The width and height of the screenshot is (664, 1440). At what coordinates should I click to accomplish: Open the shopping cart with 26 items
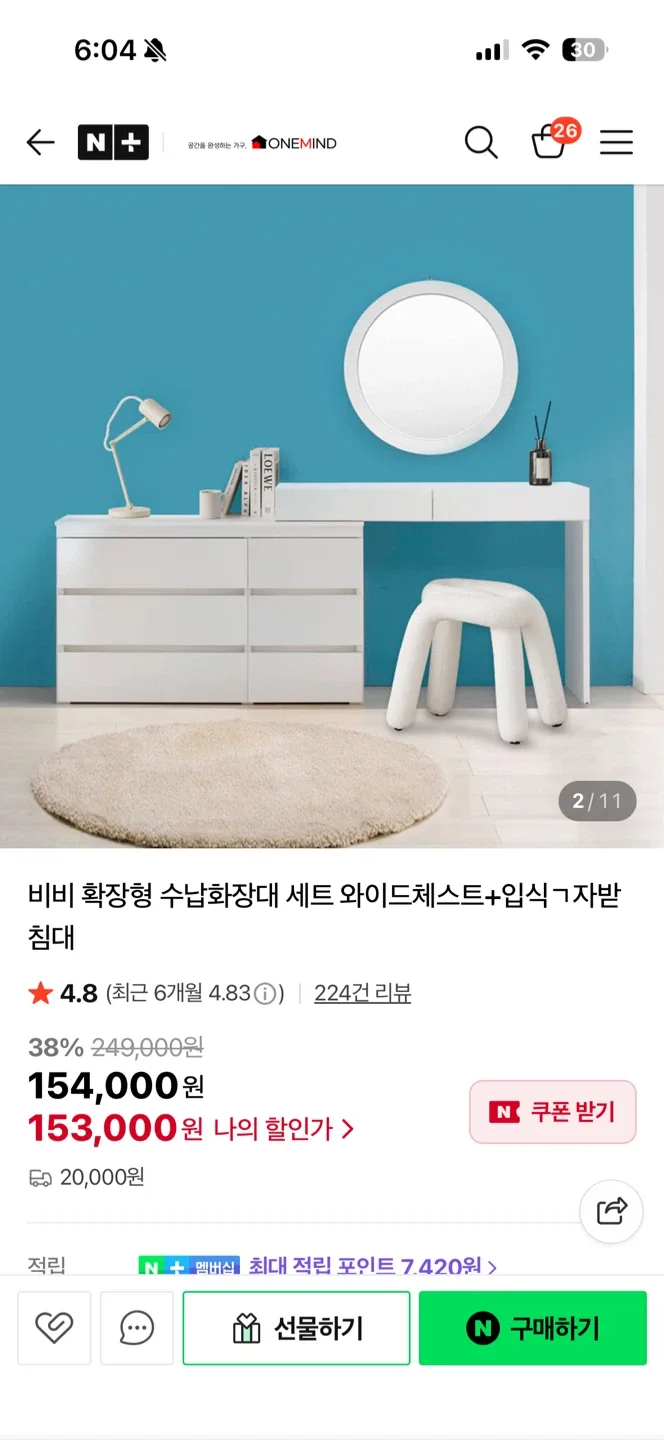tap(550, 142)
